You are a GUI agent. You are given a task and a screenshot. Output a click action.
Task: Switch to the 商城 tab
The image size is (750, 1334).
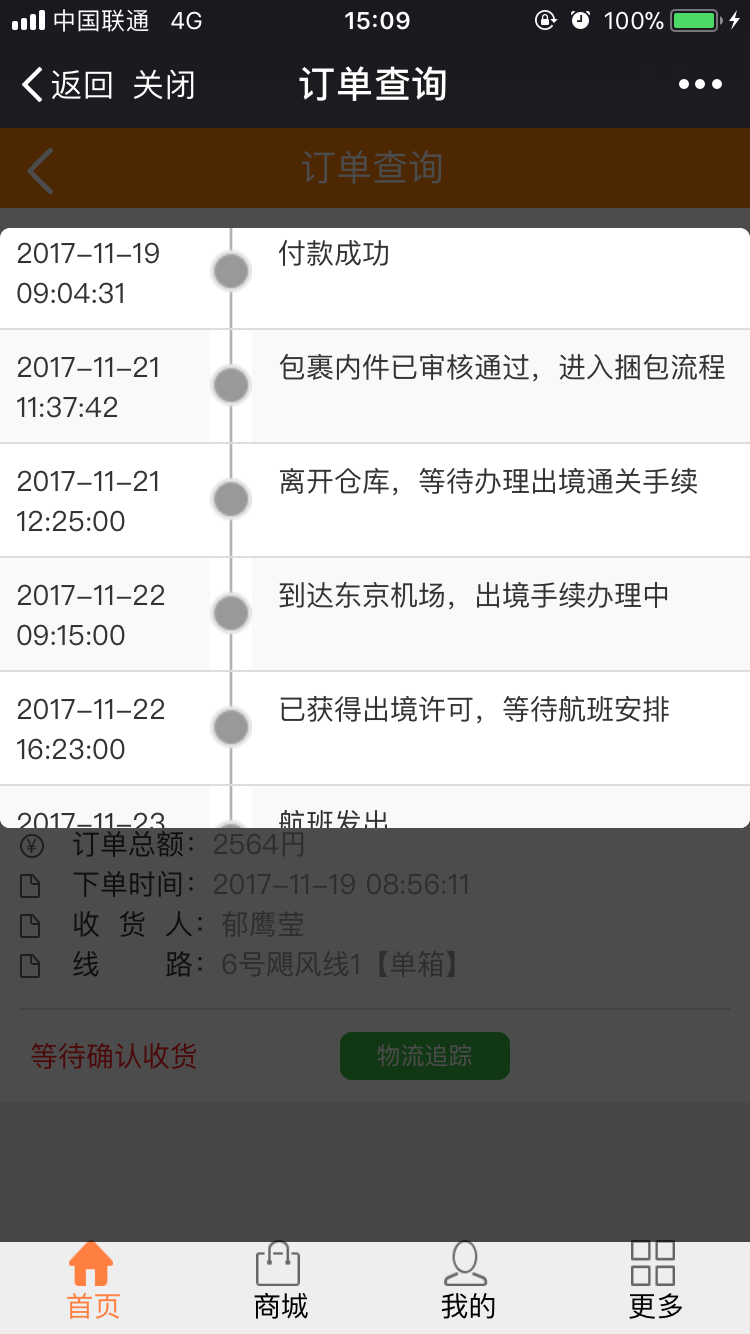[x=280, y=1281]
